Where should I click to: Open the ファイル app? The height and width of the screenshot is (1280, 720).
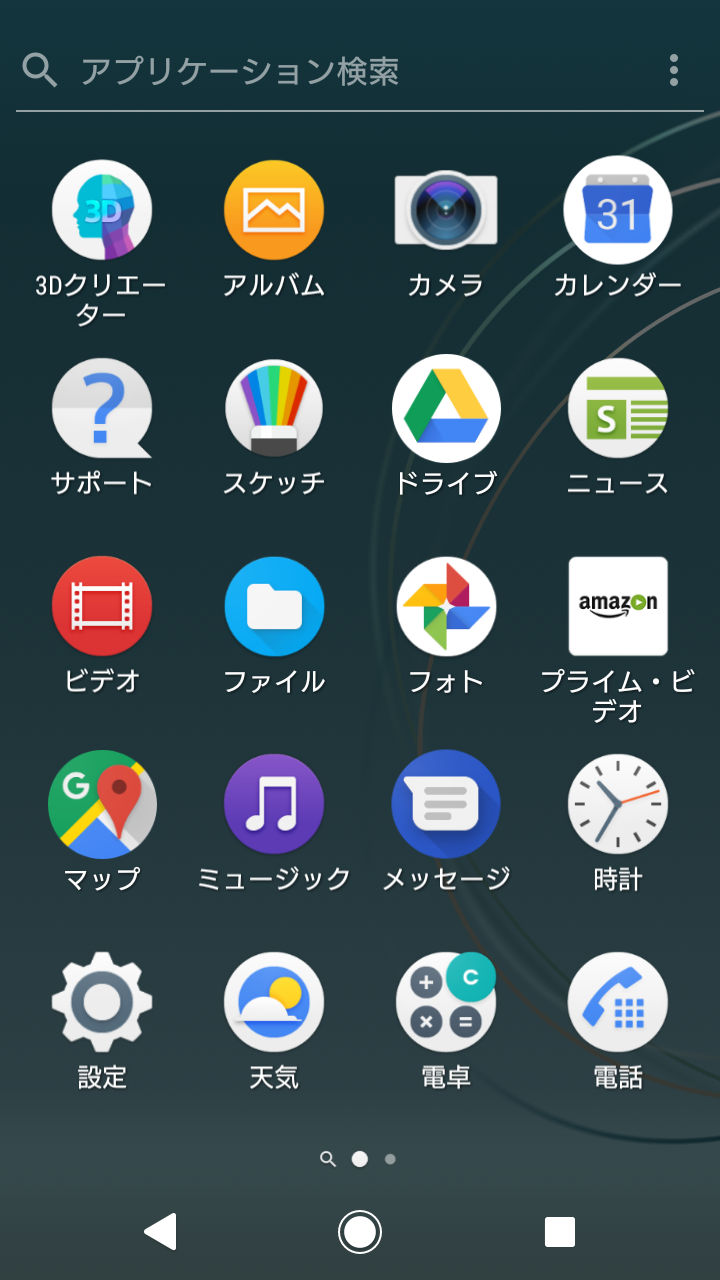tap(274, 606)
